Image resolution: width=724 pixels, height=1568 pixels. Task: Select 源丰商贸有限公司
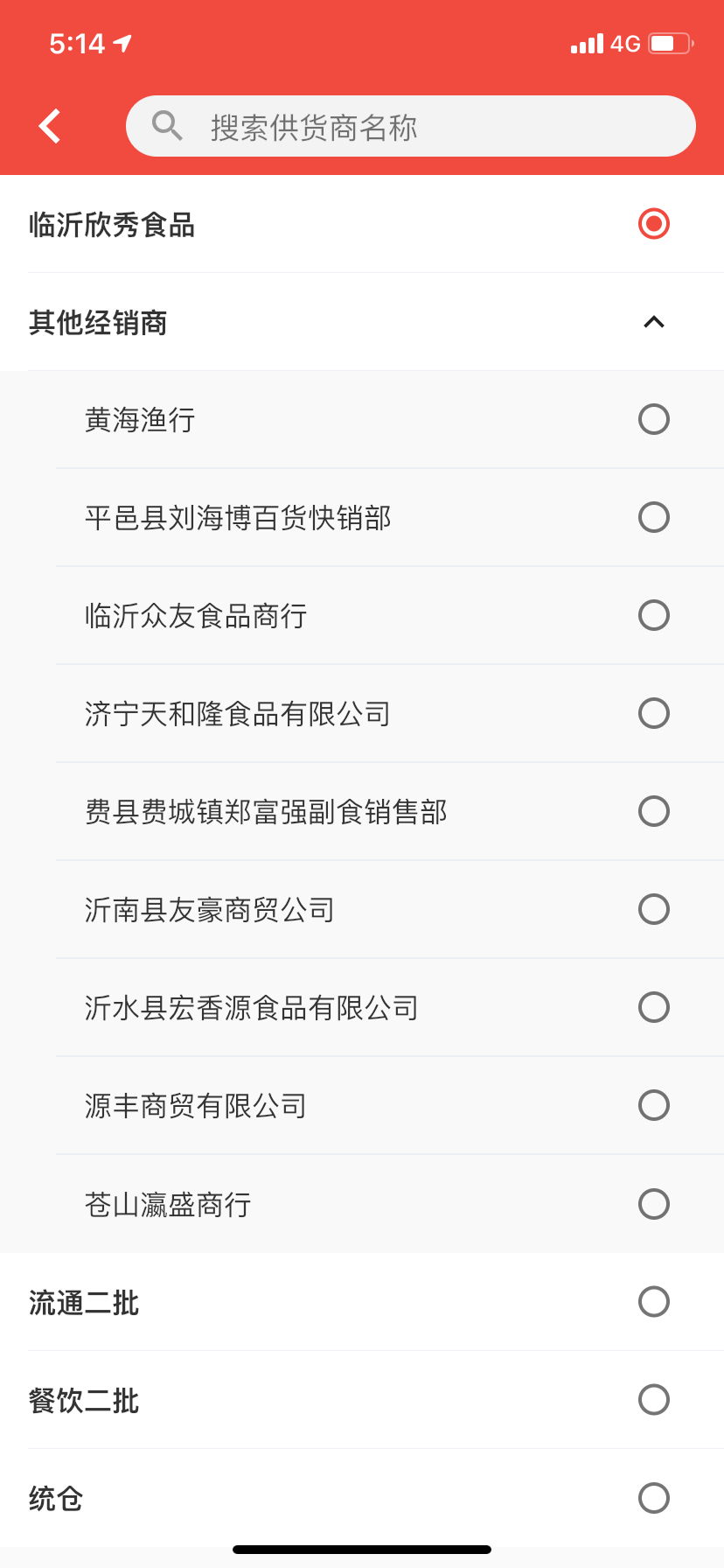tap(653, 1106)
